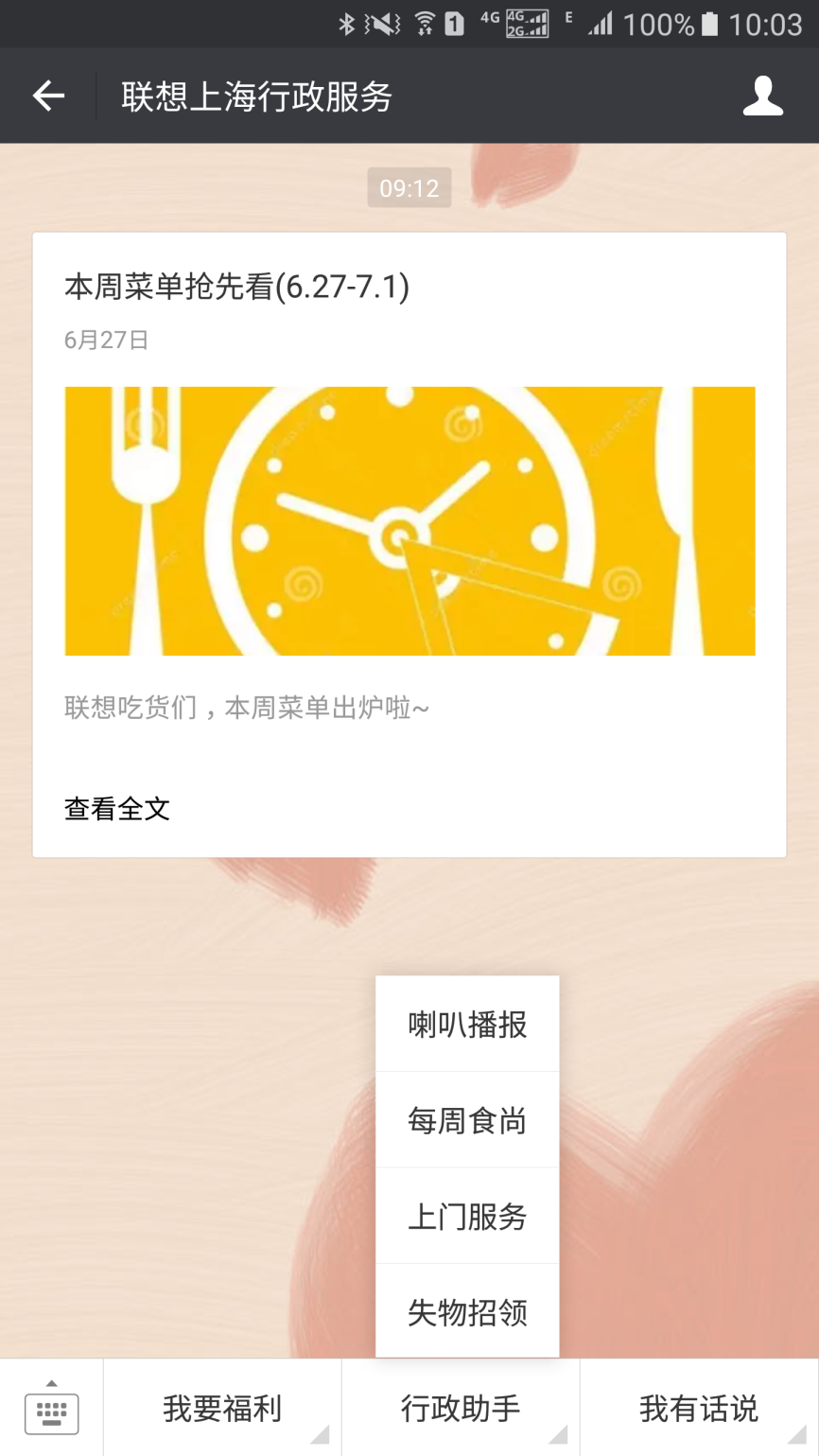Open 上门服务 option
The height and width of the screenshot is (1456, 819).
pos(467,1217)
